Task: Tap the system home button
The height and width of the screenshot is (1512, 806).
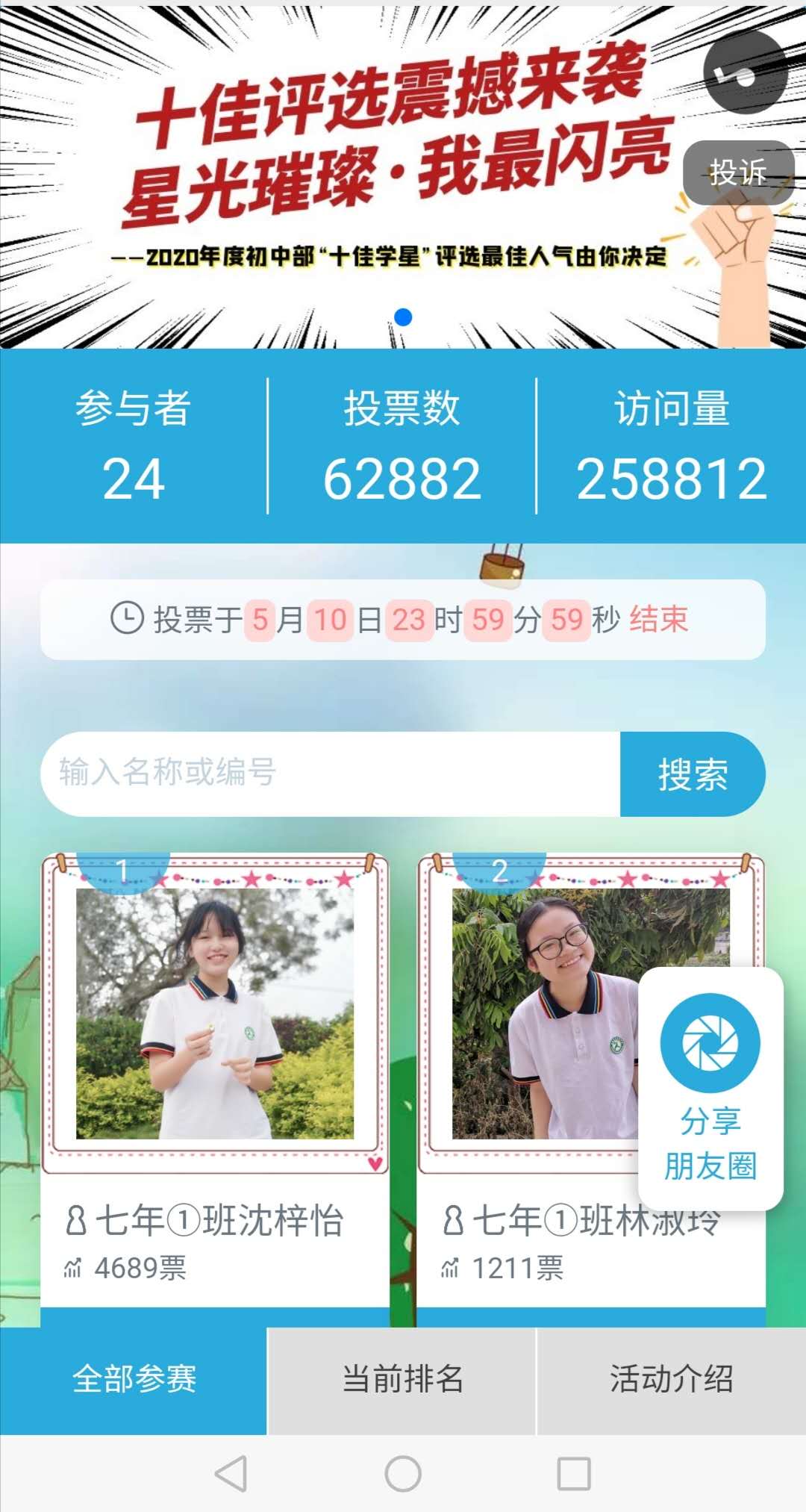Action: click(403, 1473)
